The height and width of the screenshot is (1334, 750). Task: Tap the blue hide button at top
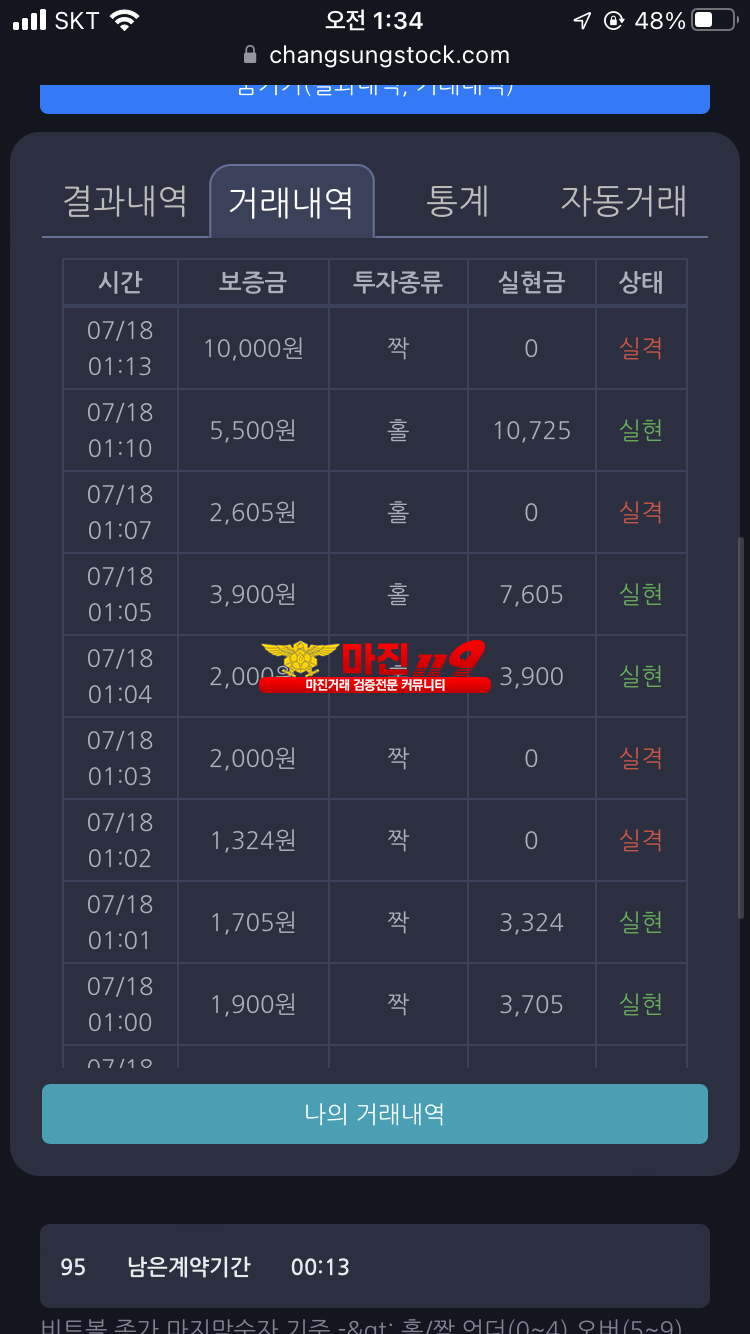375,97
